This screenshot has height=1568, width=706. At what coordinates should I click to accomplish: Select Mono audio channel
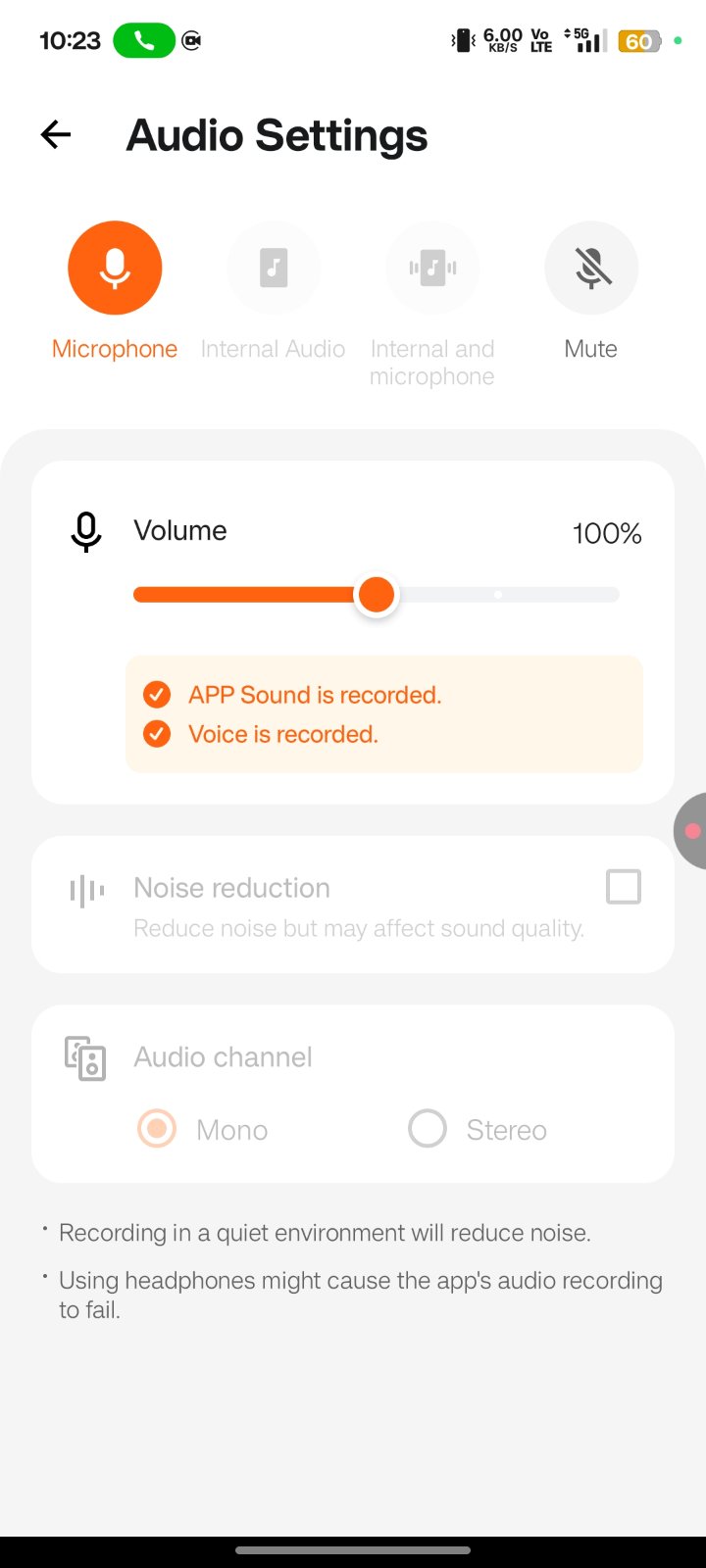pos(157,1129)
